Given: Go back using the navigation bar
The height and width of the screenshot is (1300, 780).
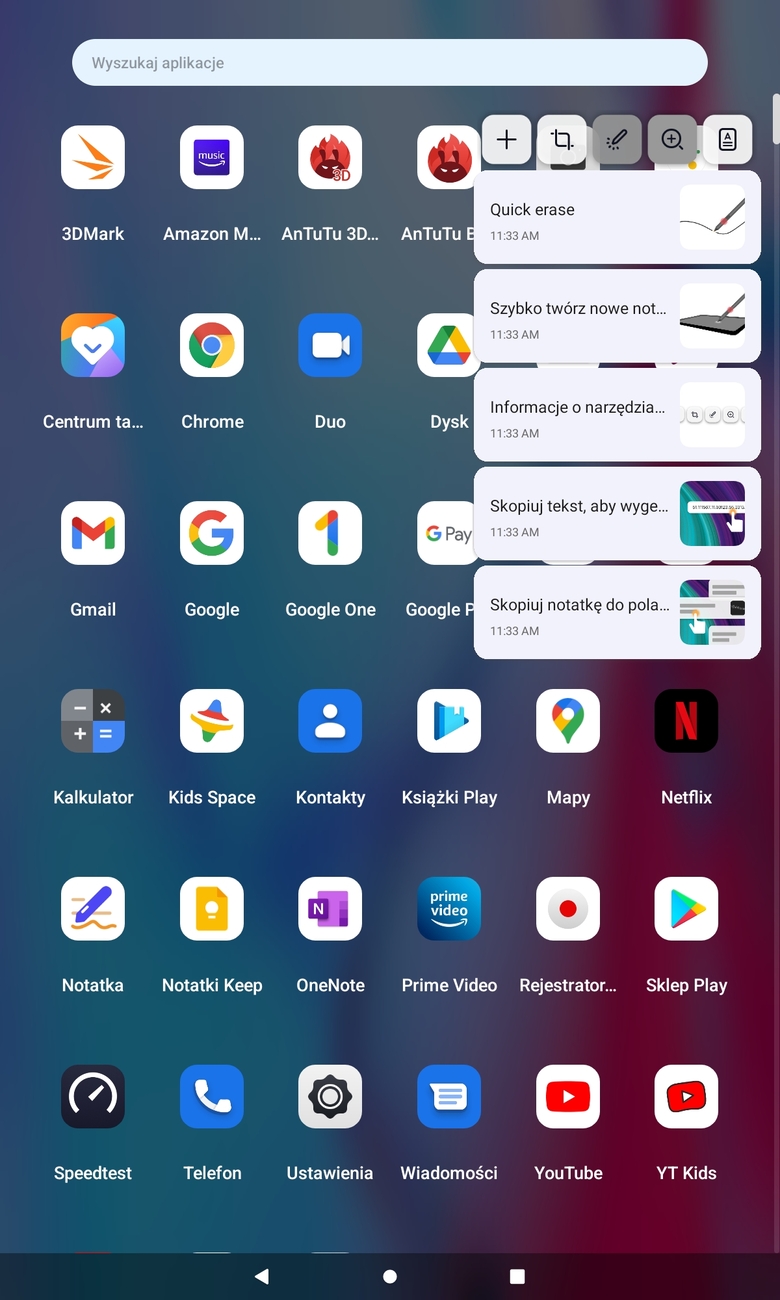Looking at the screenshot, I should point(262,1276).
